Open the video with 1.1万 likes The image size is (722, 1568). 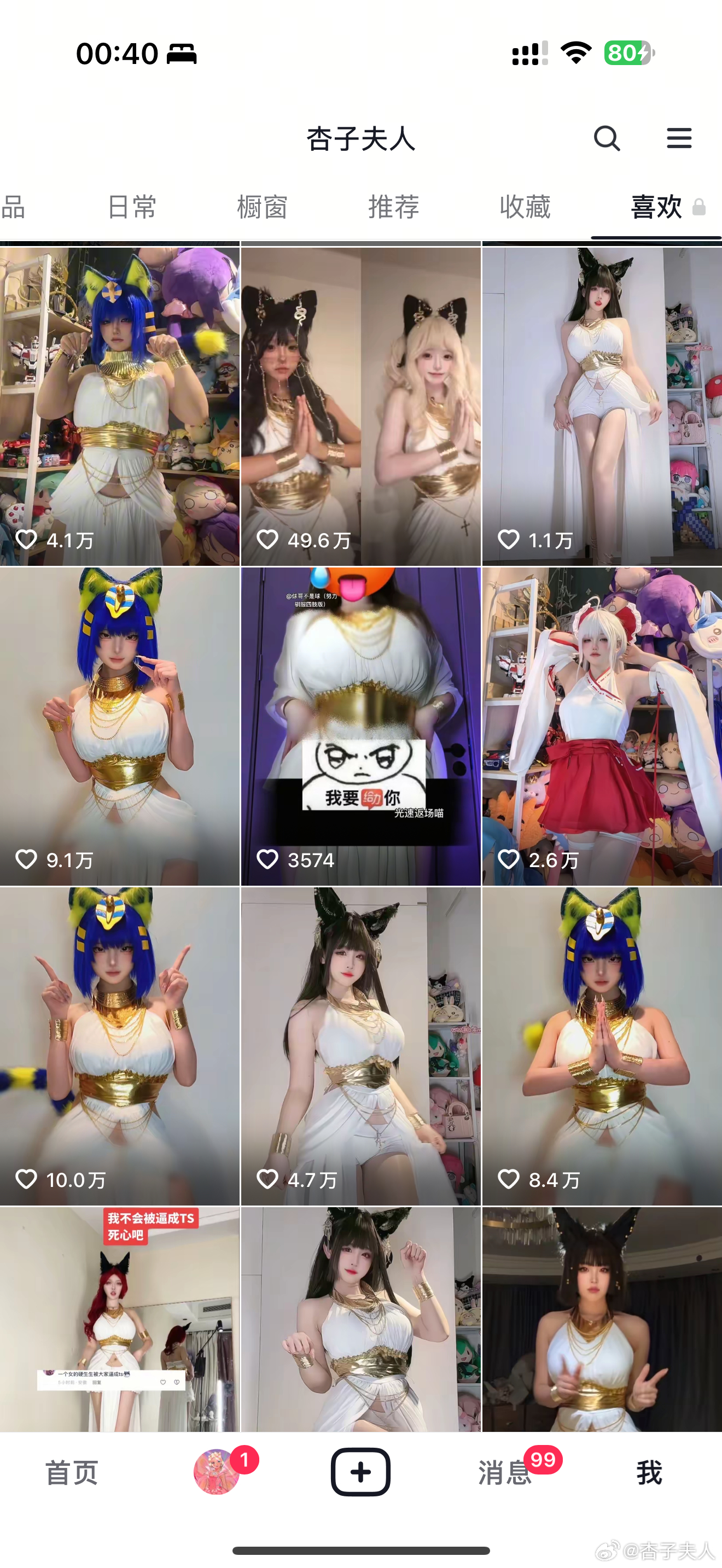pyautogui.click(x=602, y=406)
